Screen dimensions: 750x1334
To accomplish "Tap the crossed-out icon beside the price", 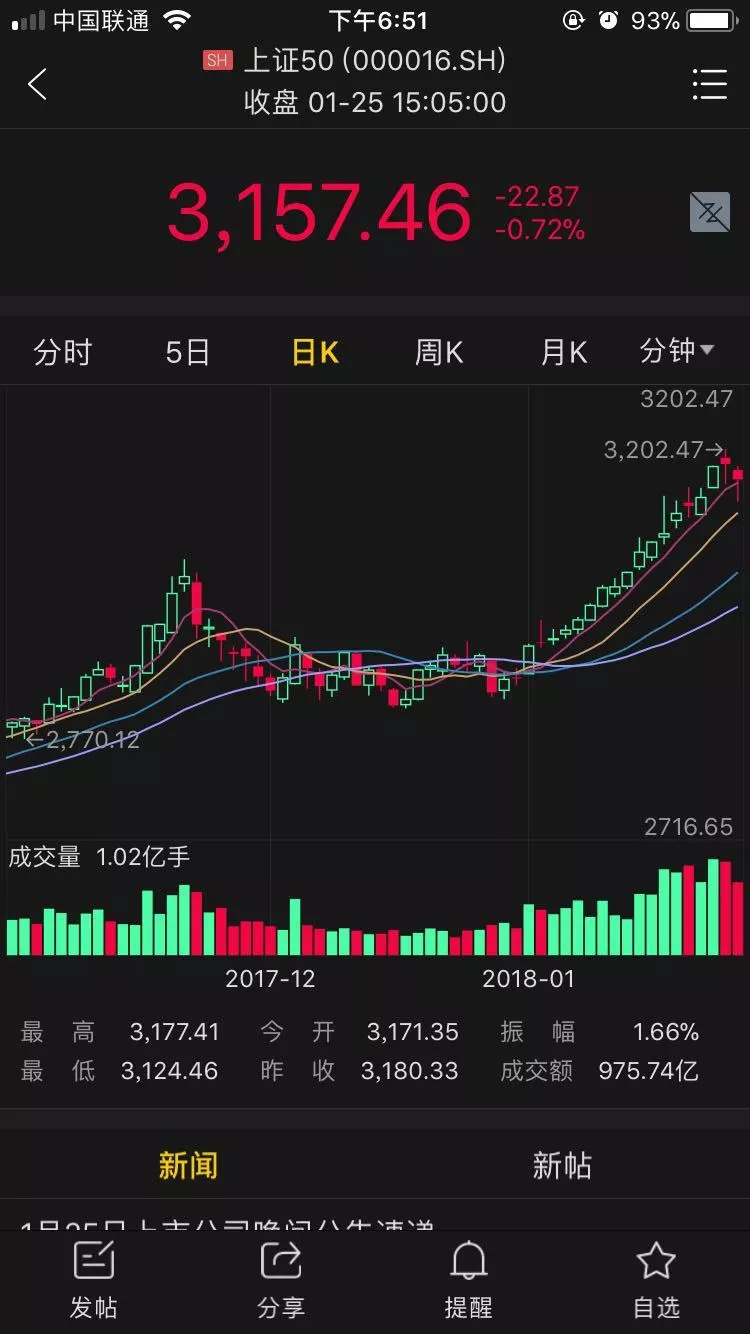I will (x=710, y=212).
